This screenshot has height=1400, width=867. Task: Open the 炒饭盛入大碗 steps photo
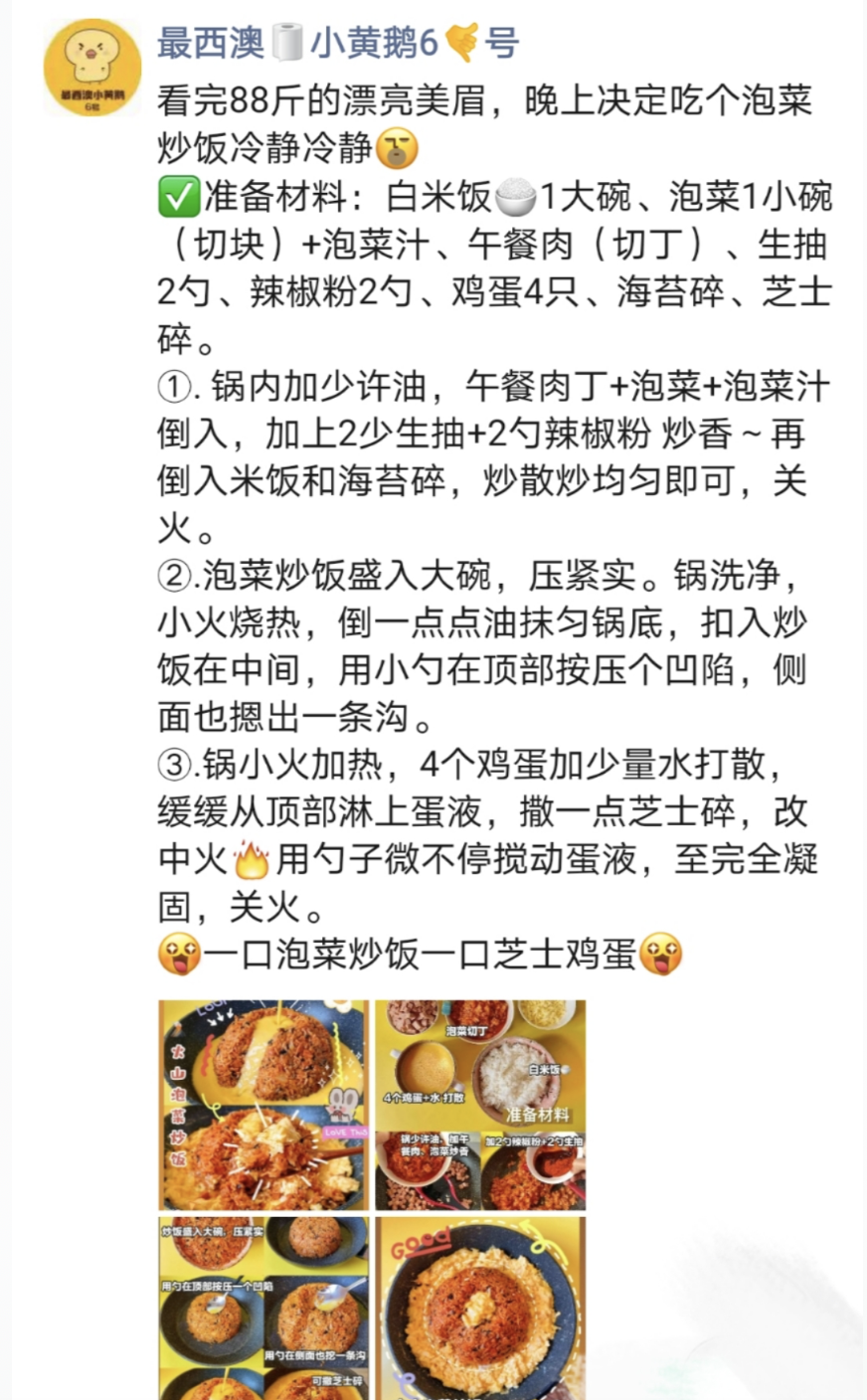(263, 1308)
